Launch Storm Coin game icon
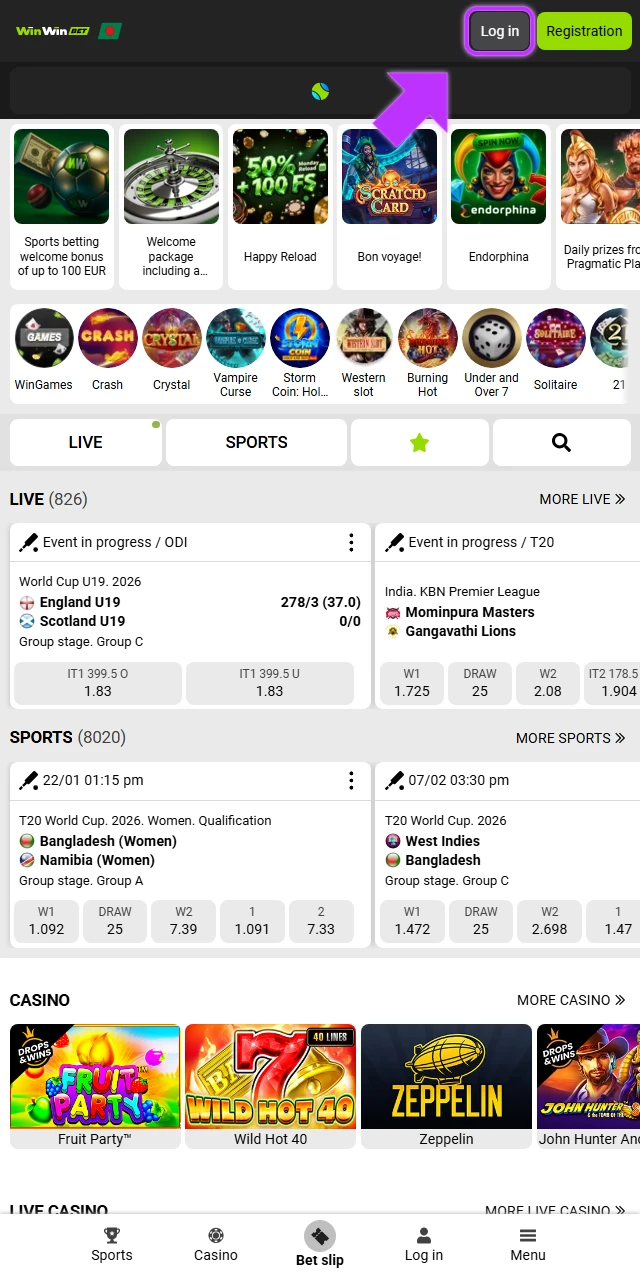The width and height of the screenshot is (640, 1280). click(299, 351)
